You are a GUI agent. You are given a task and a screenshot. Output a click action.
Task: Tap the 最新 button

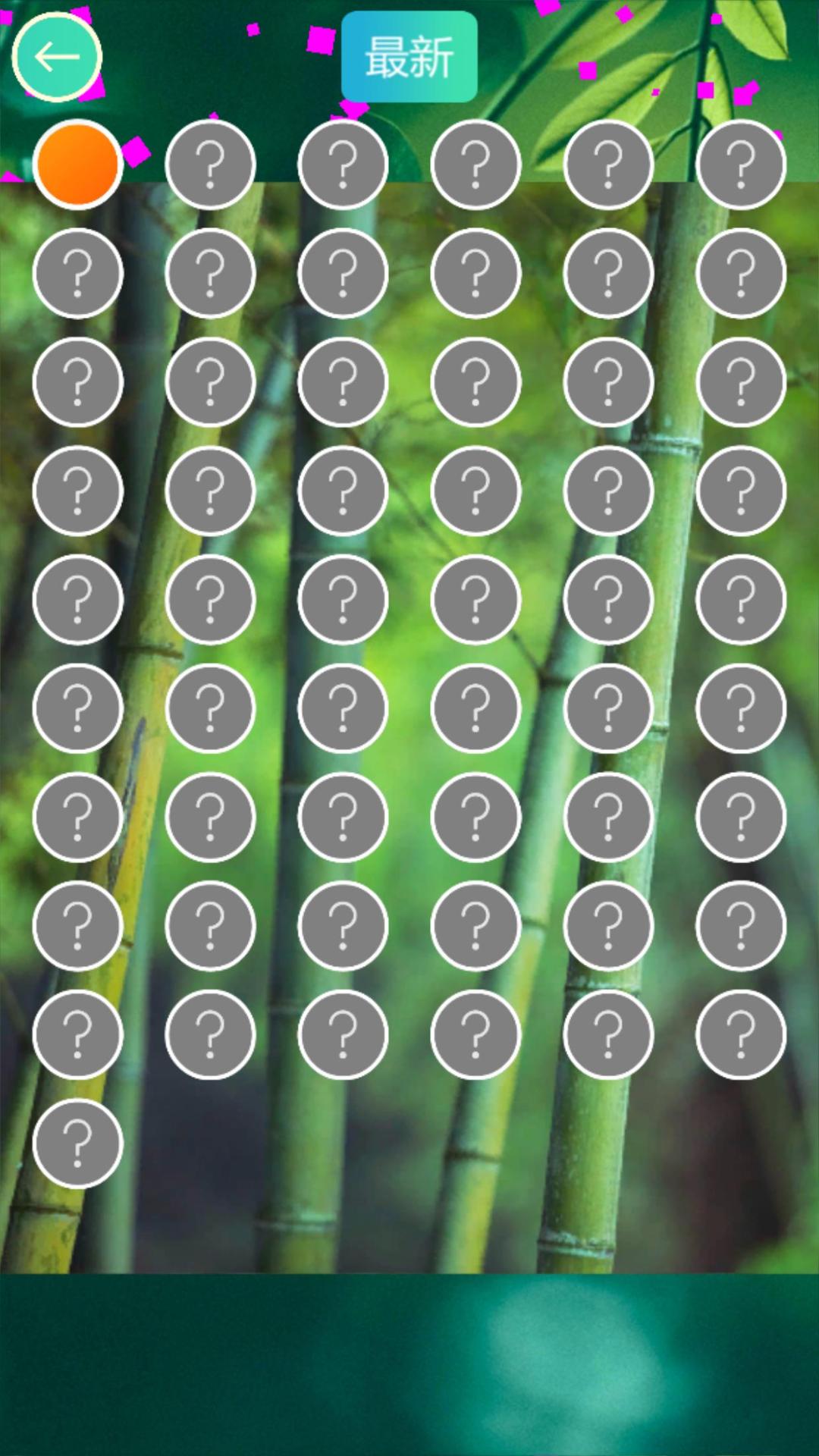tap(409, 57)
